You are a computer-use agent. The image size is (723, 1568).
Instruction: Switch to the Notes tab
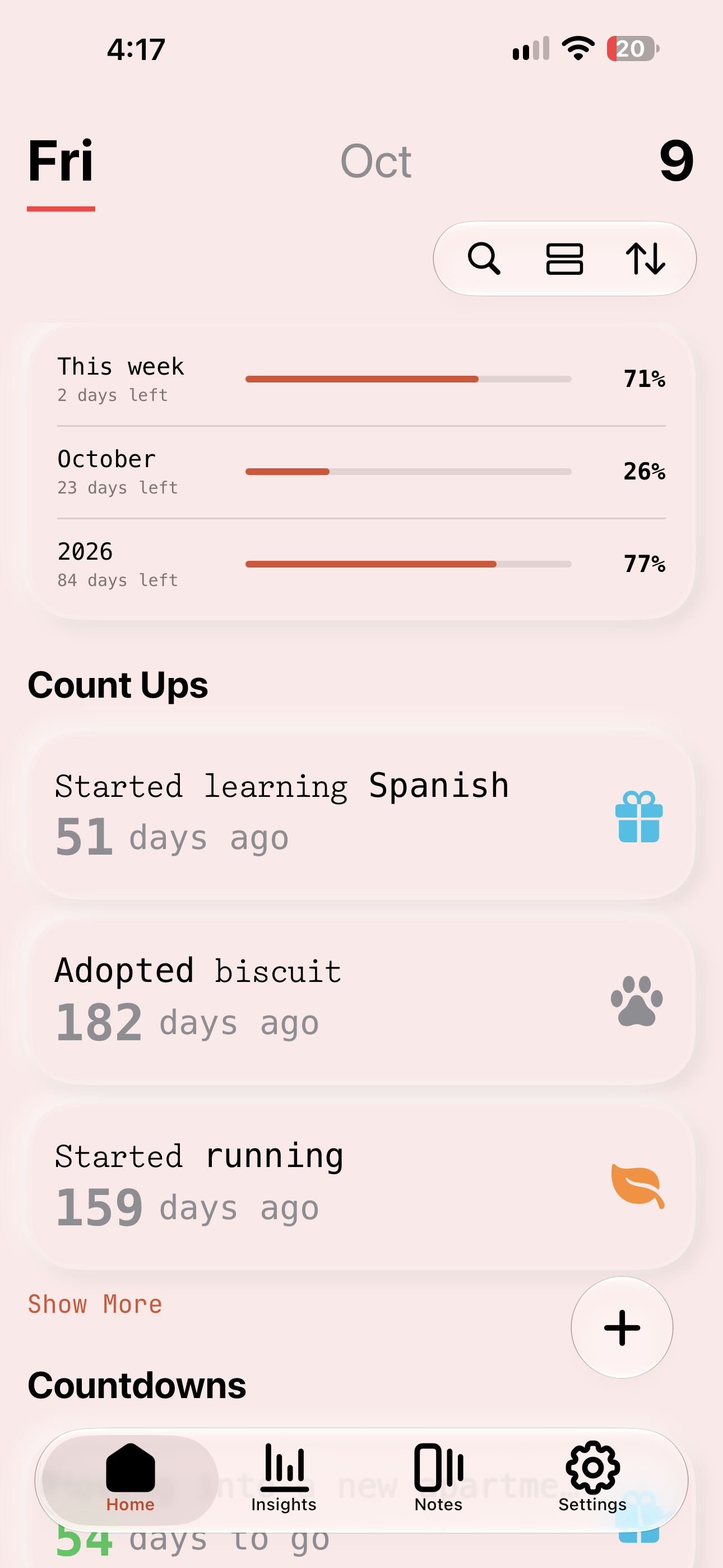coord(438,1478)
